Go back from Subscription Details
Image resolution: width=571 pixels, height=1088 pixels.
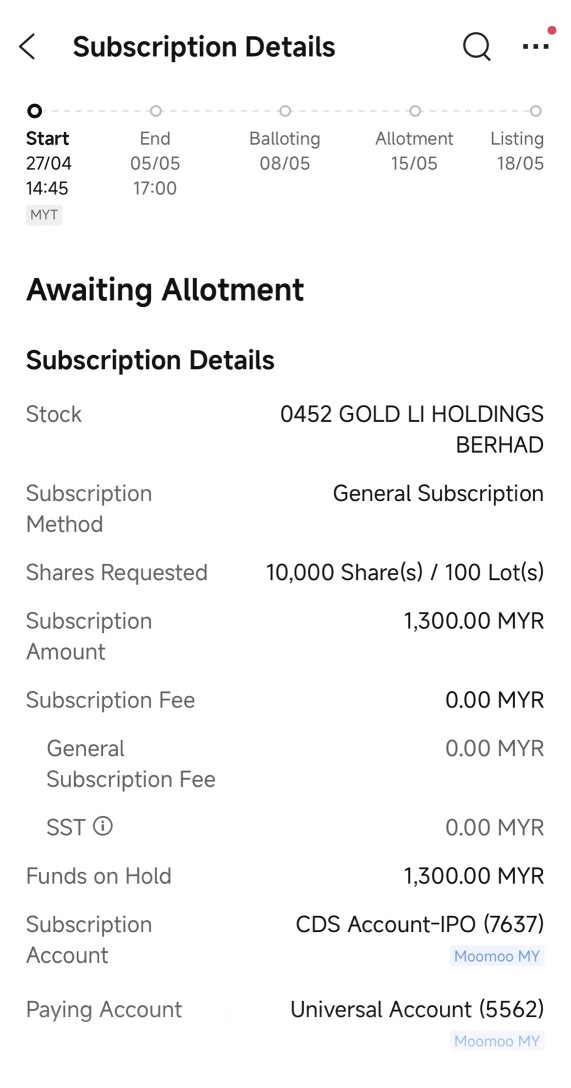(27, 47)
